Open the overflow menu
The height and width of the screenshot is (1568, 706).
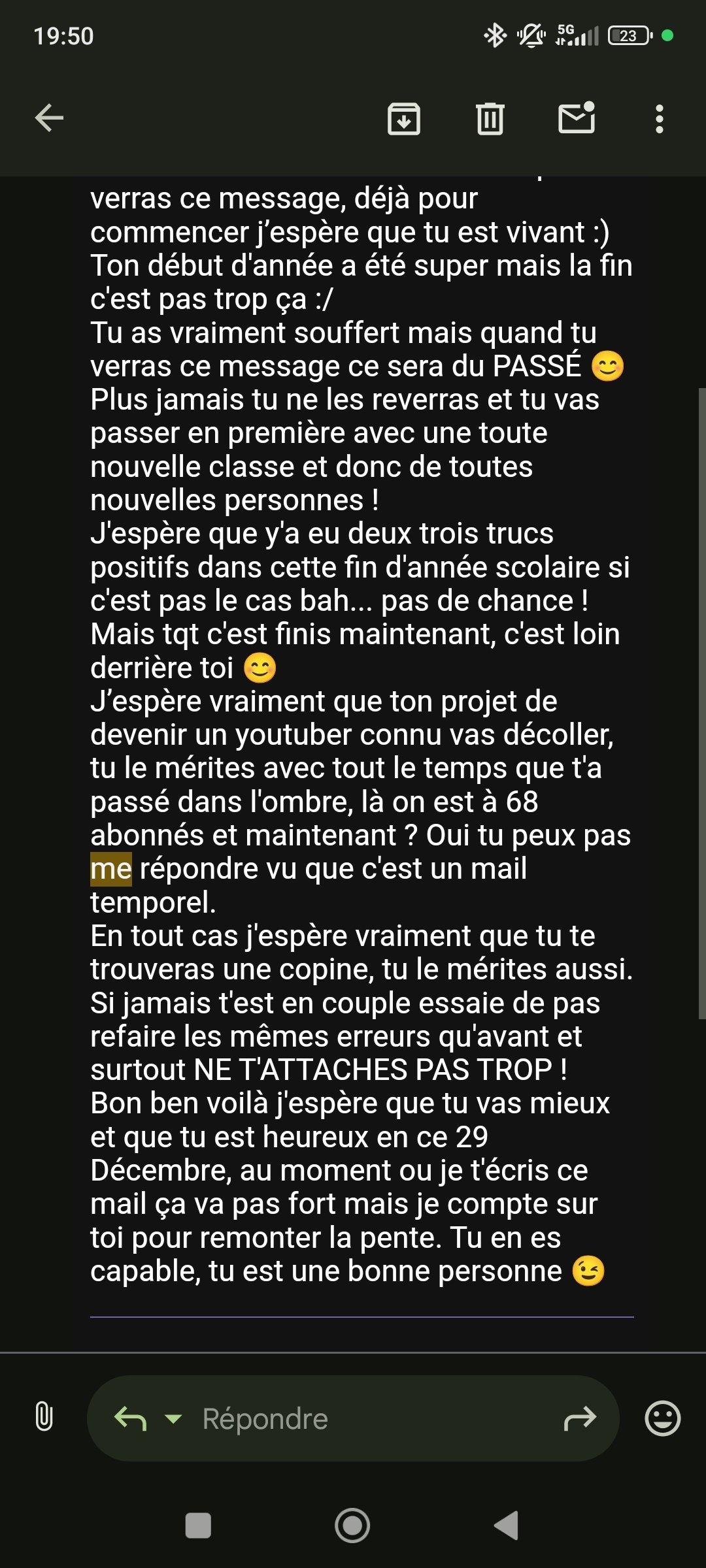coord(660,119)
